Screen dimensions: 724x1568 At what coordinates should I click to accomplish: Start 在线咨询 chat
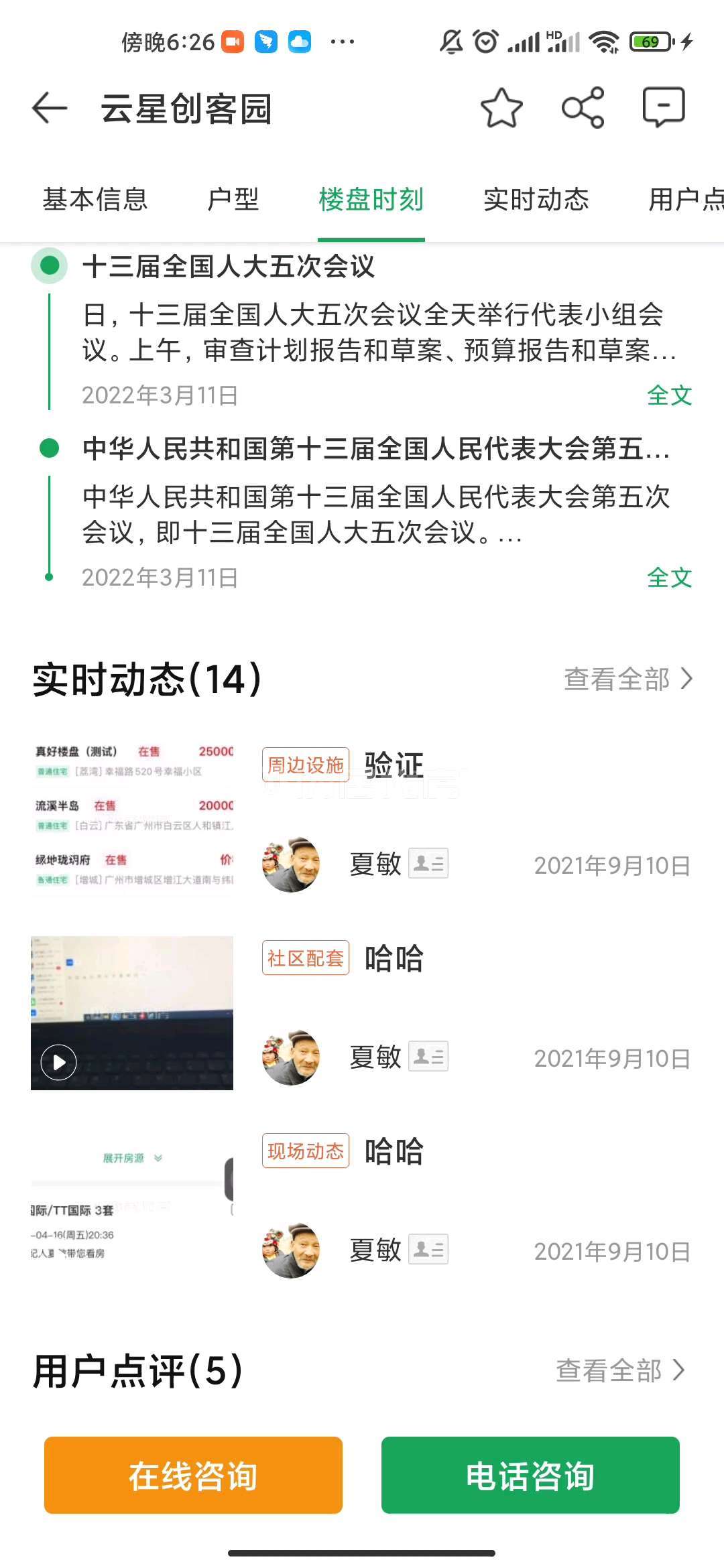193,1475
